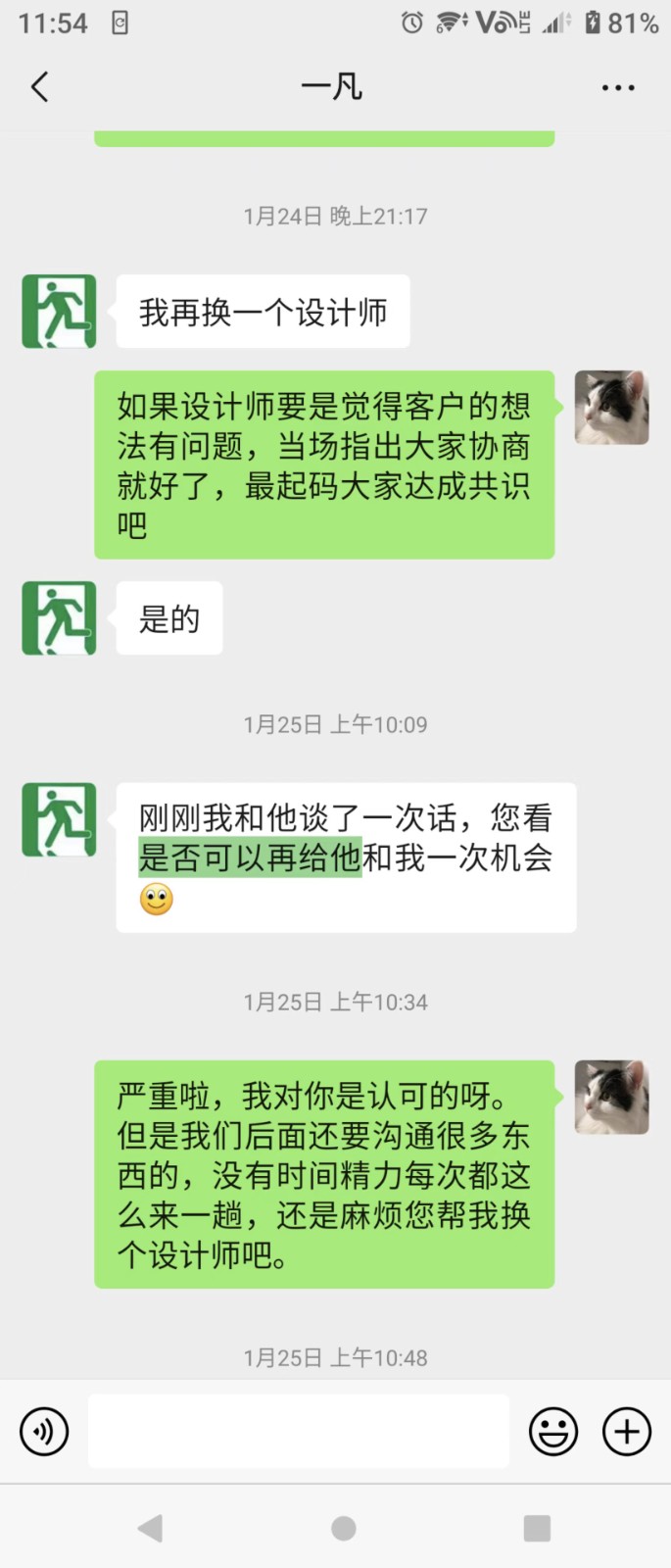This screenshot has height=1568, width=671.
Task: Tap the system back button
Action: tap(151, 1528)
